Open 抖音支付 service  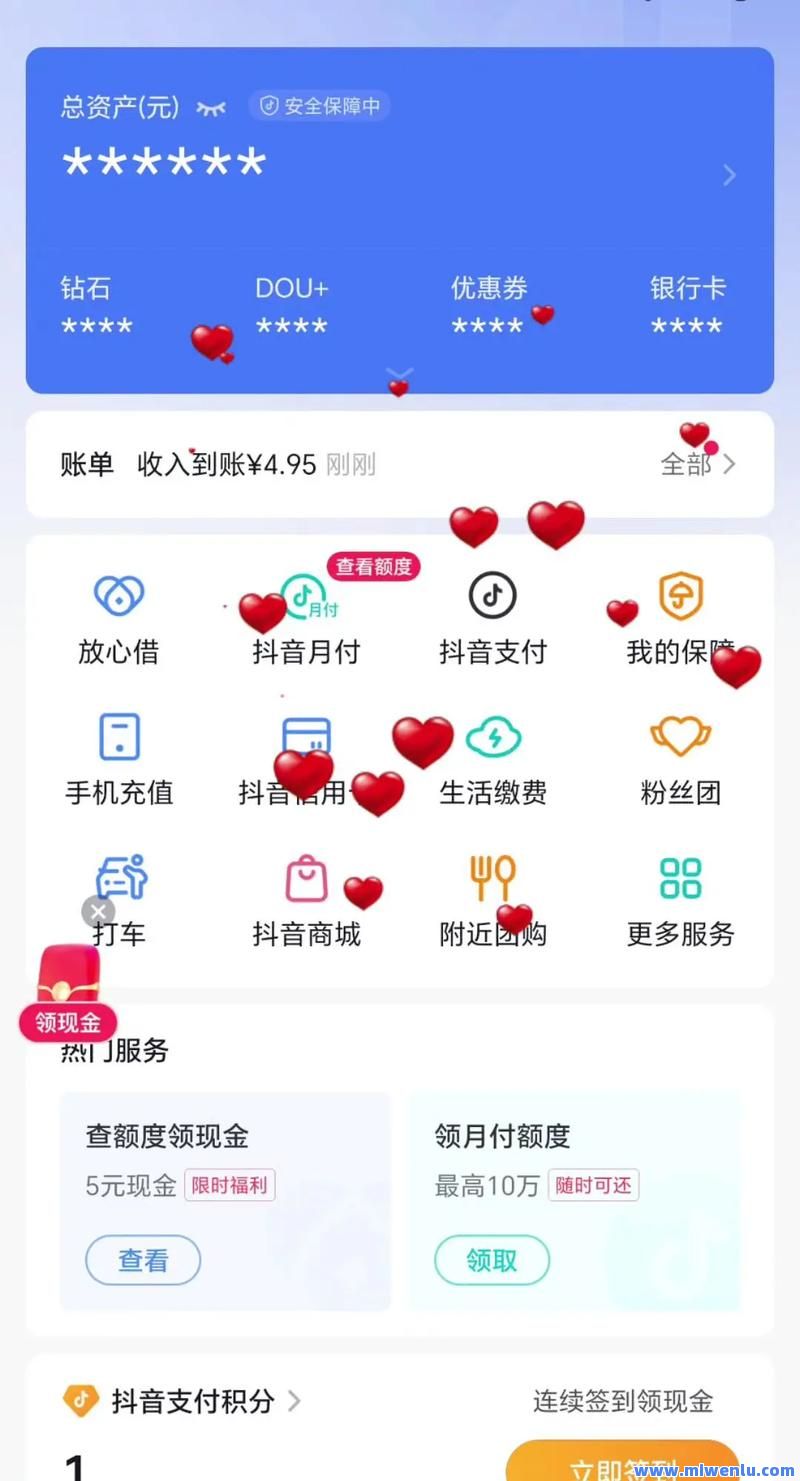[493, 620]
